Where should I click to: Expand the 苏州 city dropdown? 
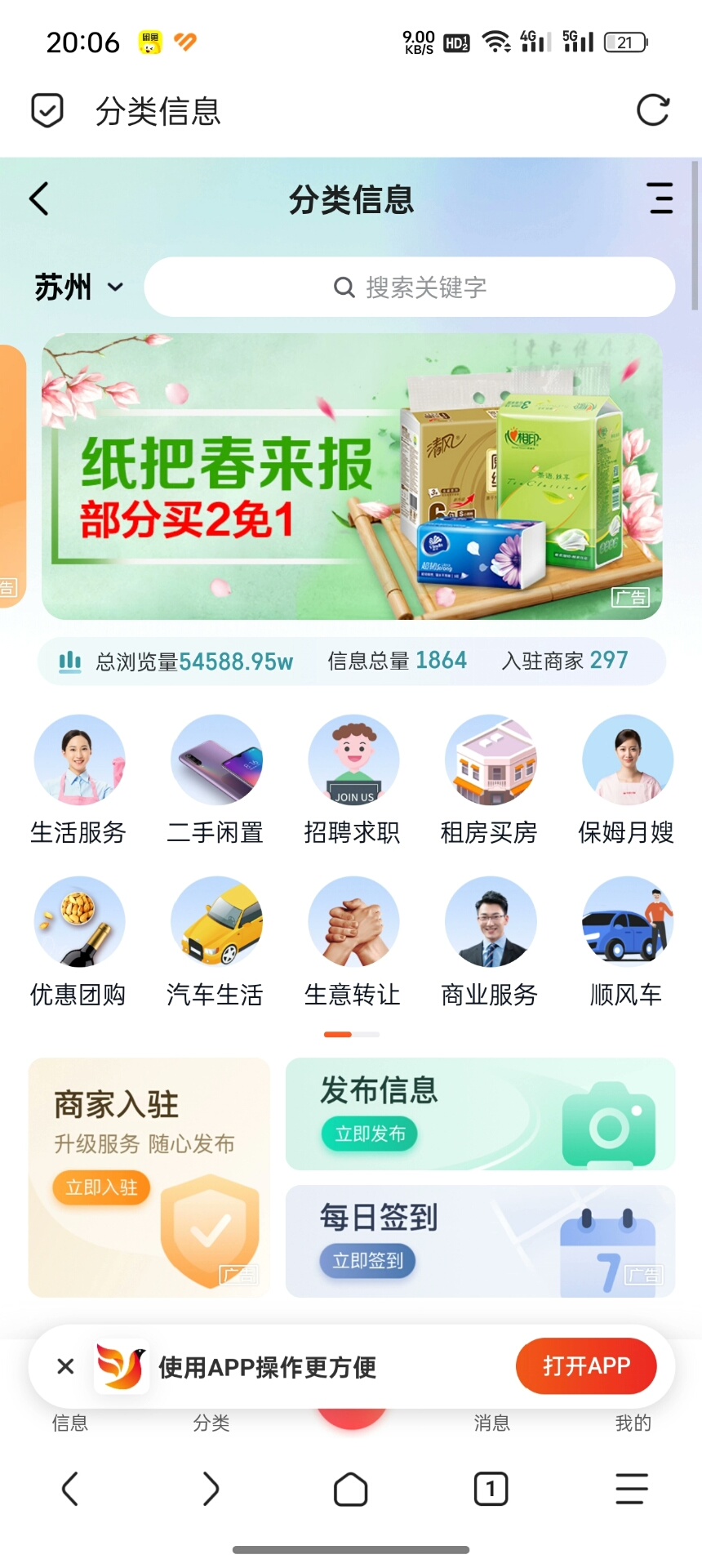pos(78,287)
